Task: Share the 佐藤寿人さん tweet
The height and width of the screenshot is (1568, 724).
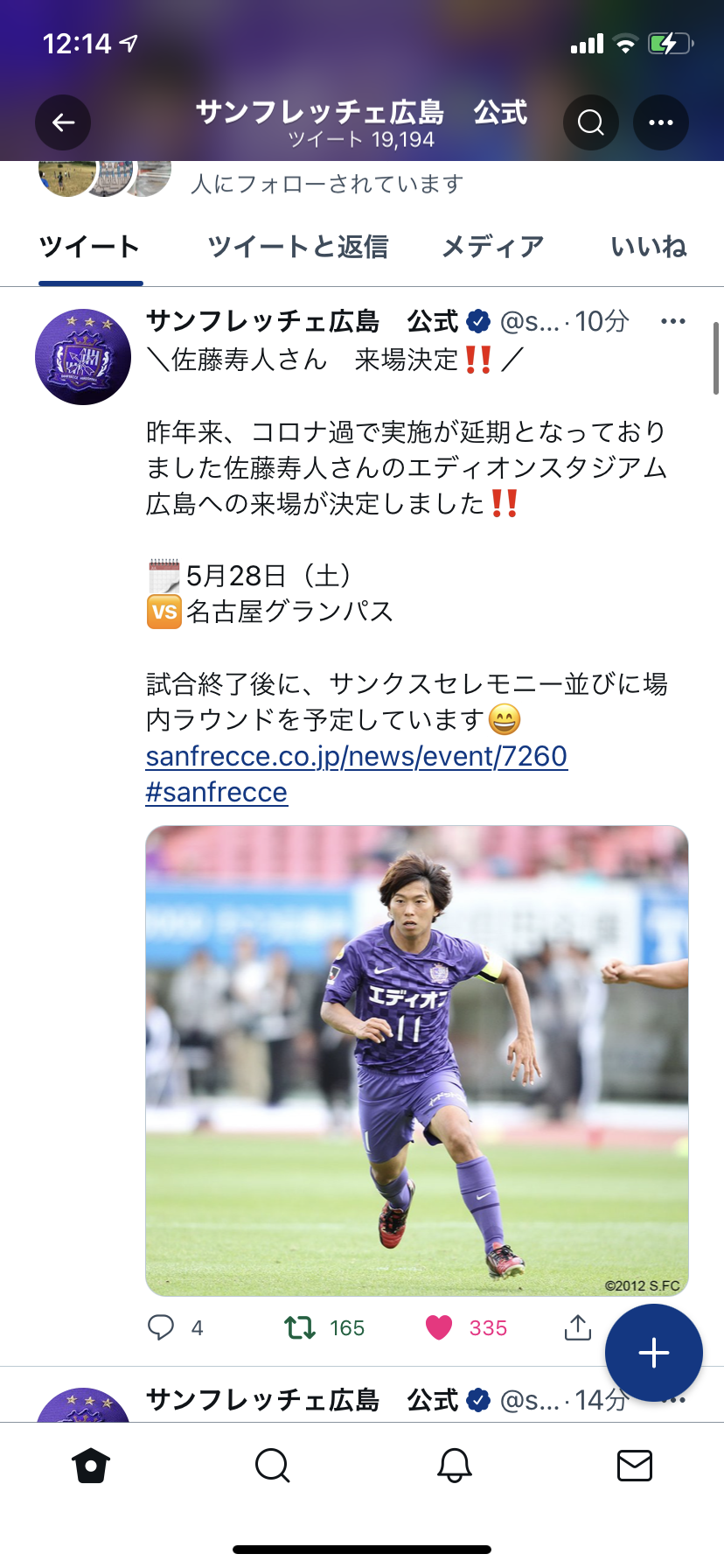Action: (x=578, y=1327)
